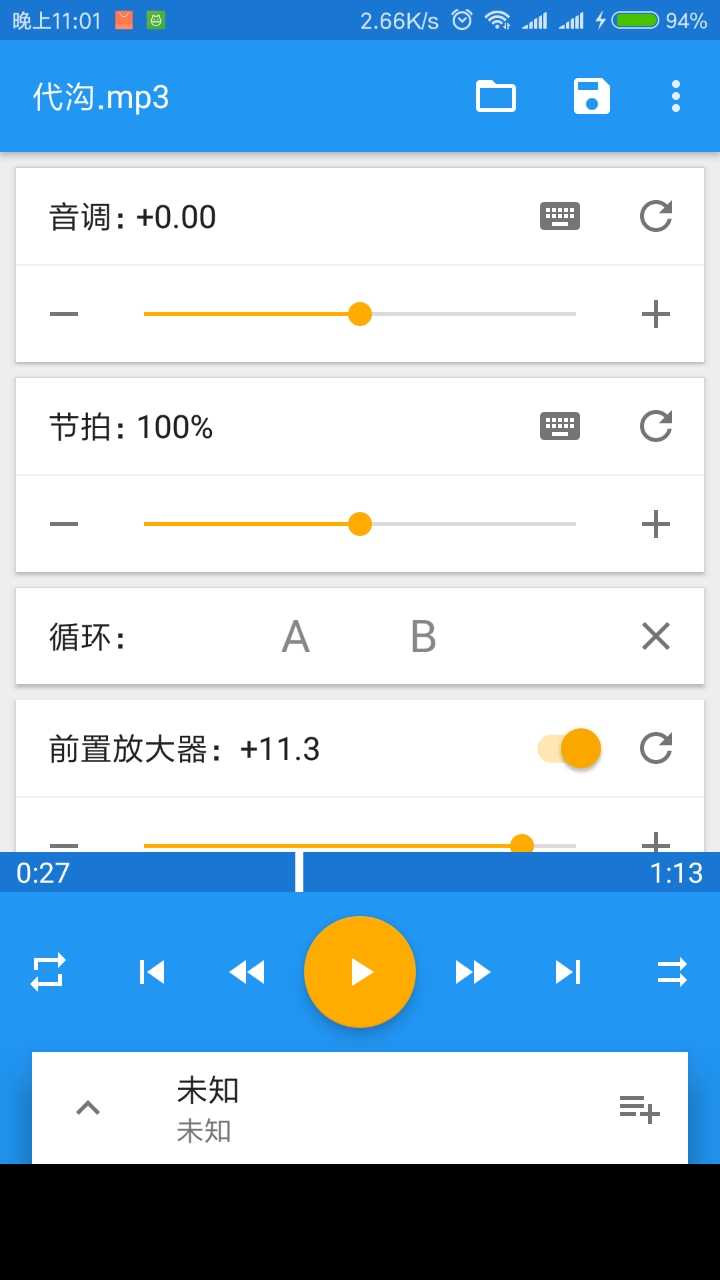Open the overflow menu

pos(676,97)
